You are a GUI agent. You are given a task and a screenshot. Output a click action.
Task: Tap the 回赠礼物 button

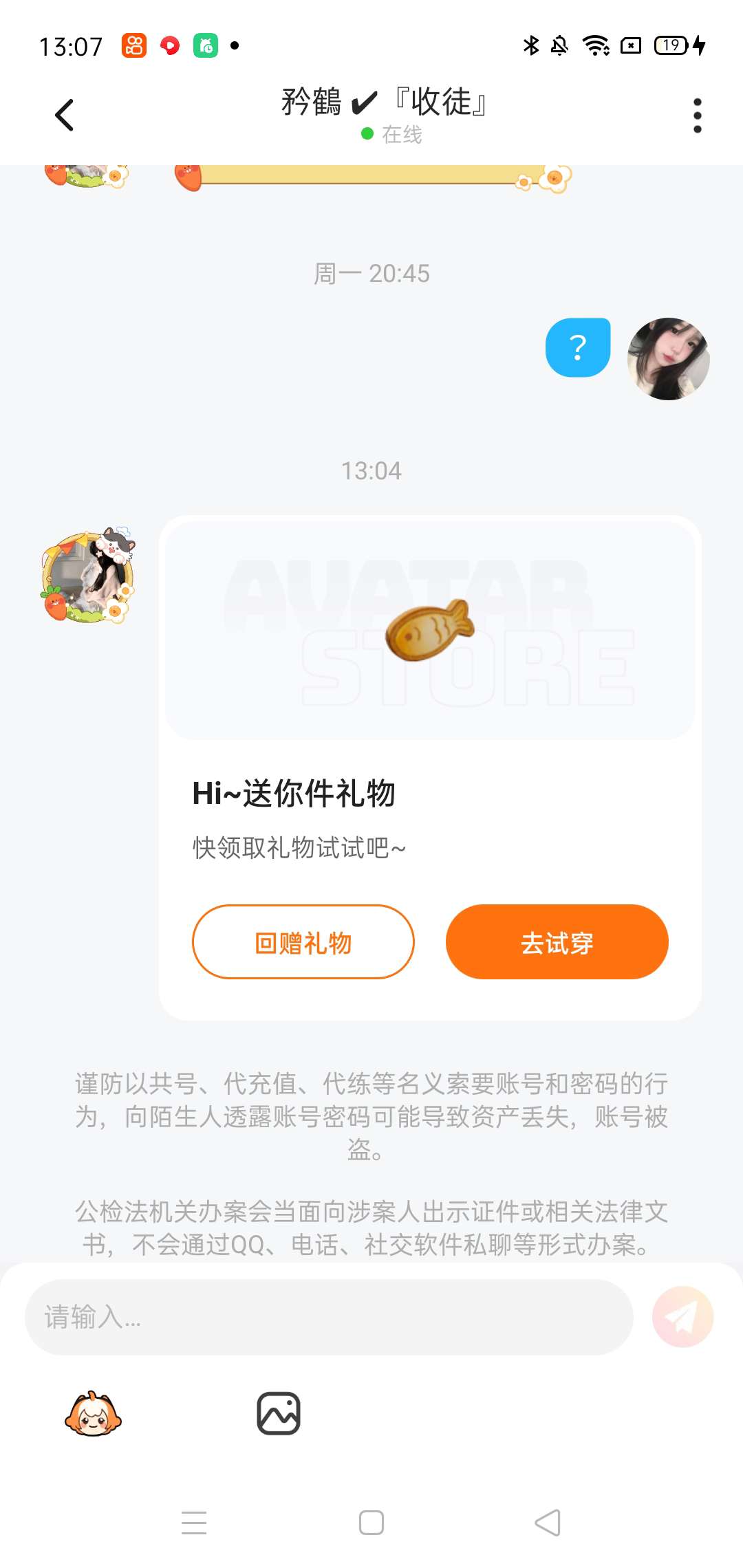tap(303, 941)
